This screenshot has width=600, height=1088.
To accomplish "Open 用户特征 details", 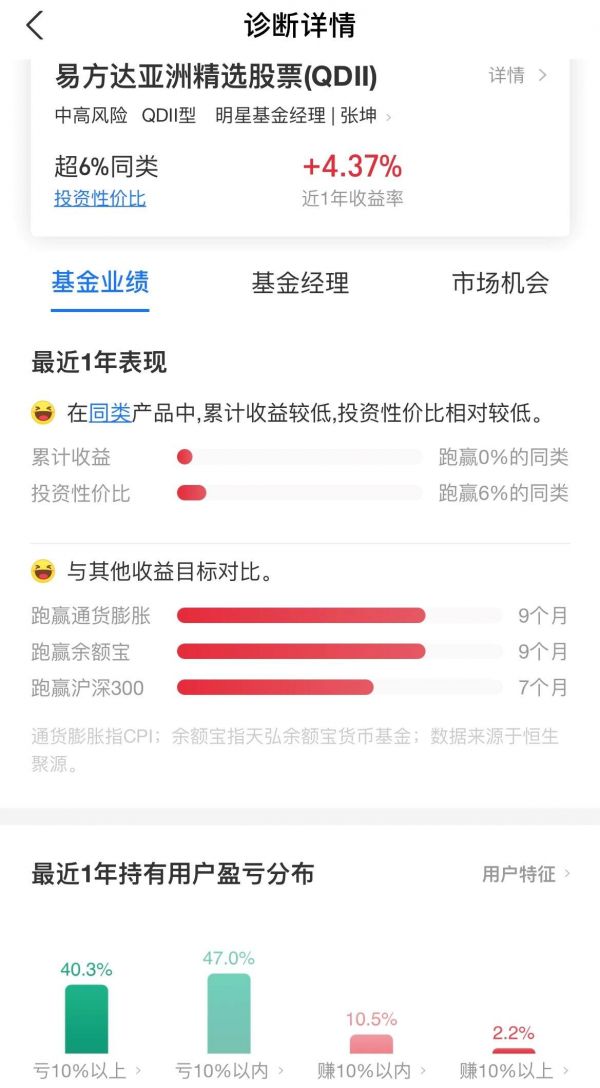I will pyautogui.click(x=526, y=874).
